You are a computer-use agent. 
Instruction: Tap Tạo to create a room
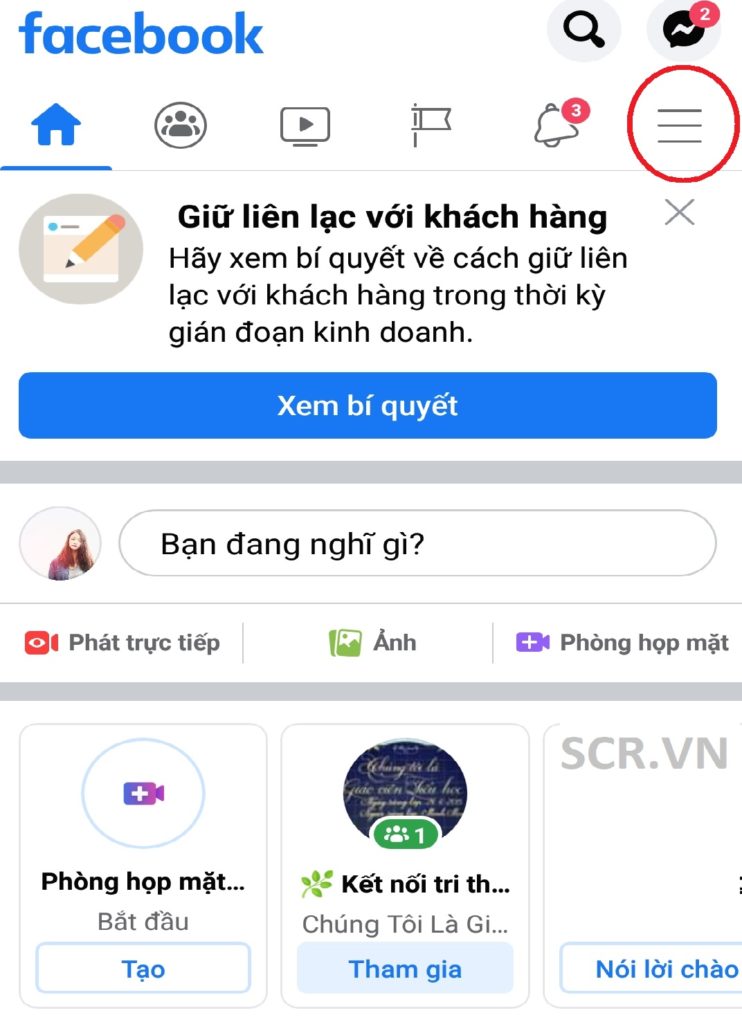(142, 968)
